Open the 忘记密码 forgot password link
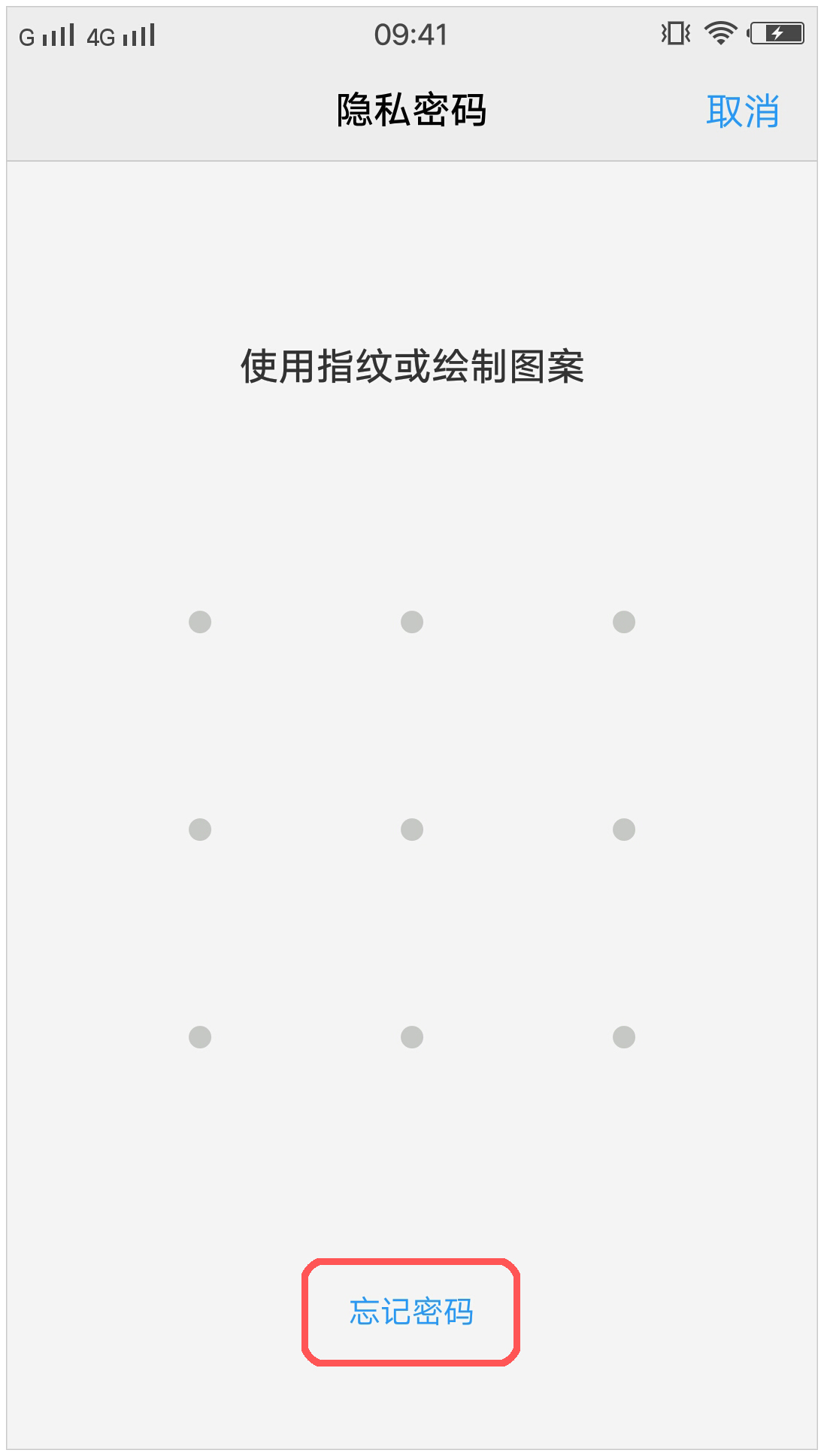This screenshot has width=824, height=1456. coord(411,1312)
